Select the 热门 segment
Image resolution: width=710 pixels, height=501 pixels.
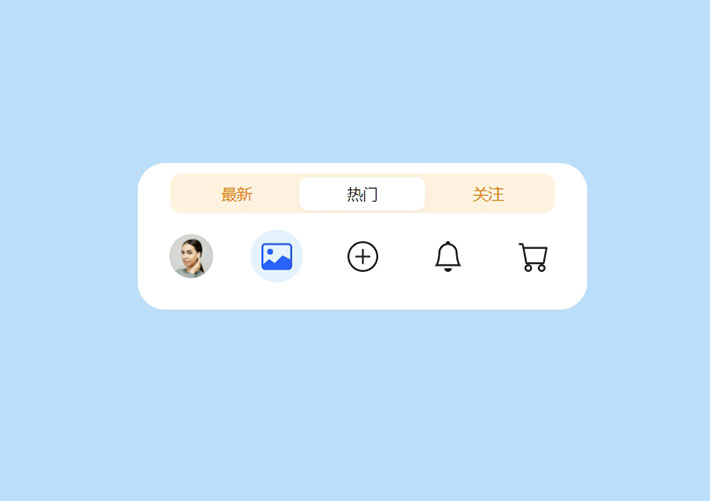362,194
